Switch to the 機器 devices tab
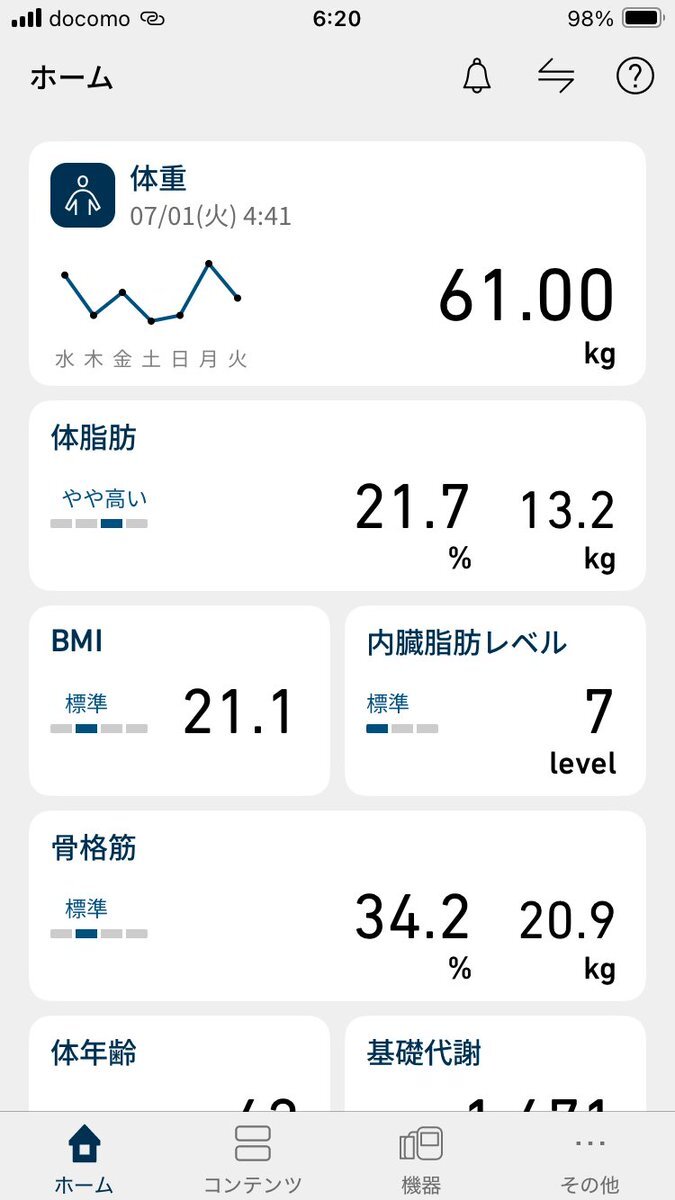This screenshot has height=1200, width=675. point(421,1158)
